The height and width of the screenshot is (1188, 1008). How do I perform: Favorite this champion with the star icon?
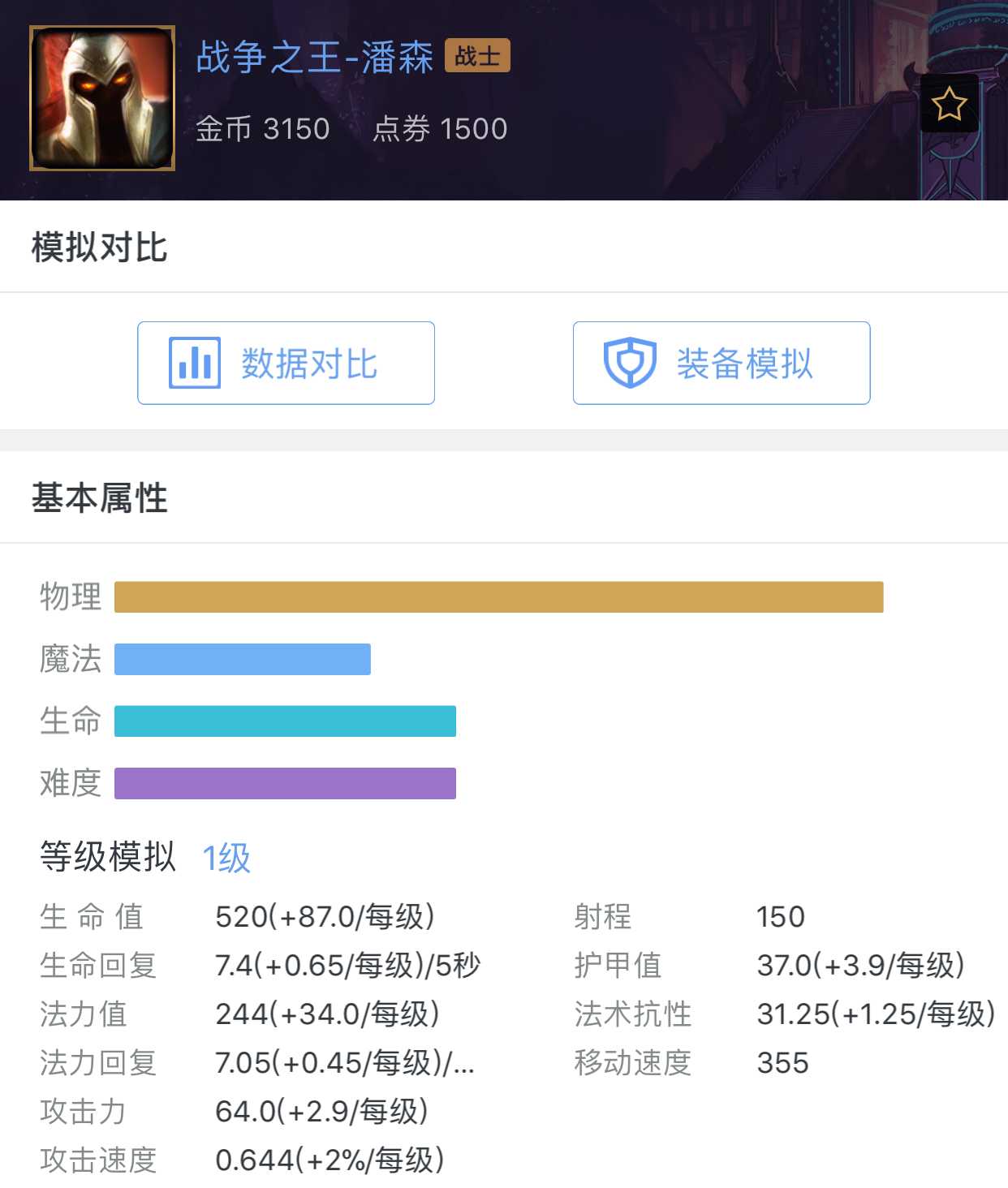[949, 104]
